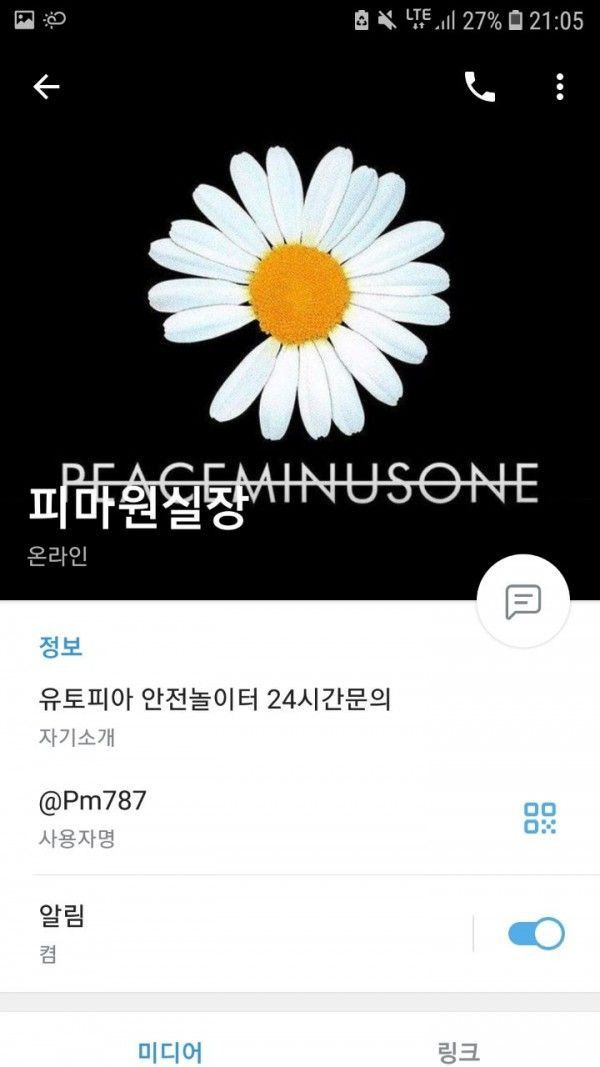
Task: Switch to the 링크 tab
Action: click(459, 1051)
